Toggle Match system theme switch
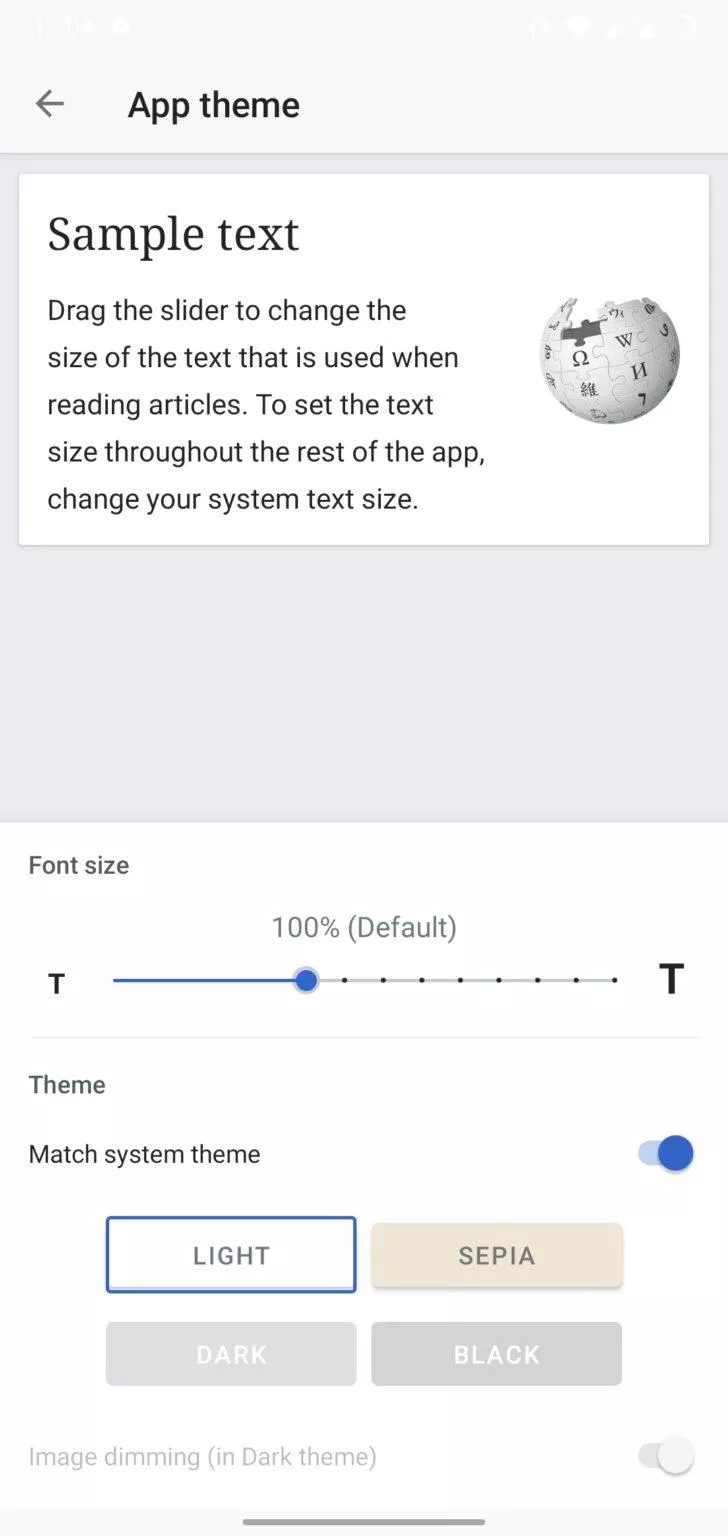Image resolution: width=728 pixels, height=1536 pixels. click(666, 1154)
